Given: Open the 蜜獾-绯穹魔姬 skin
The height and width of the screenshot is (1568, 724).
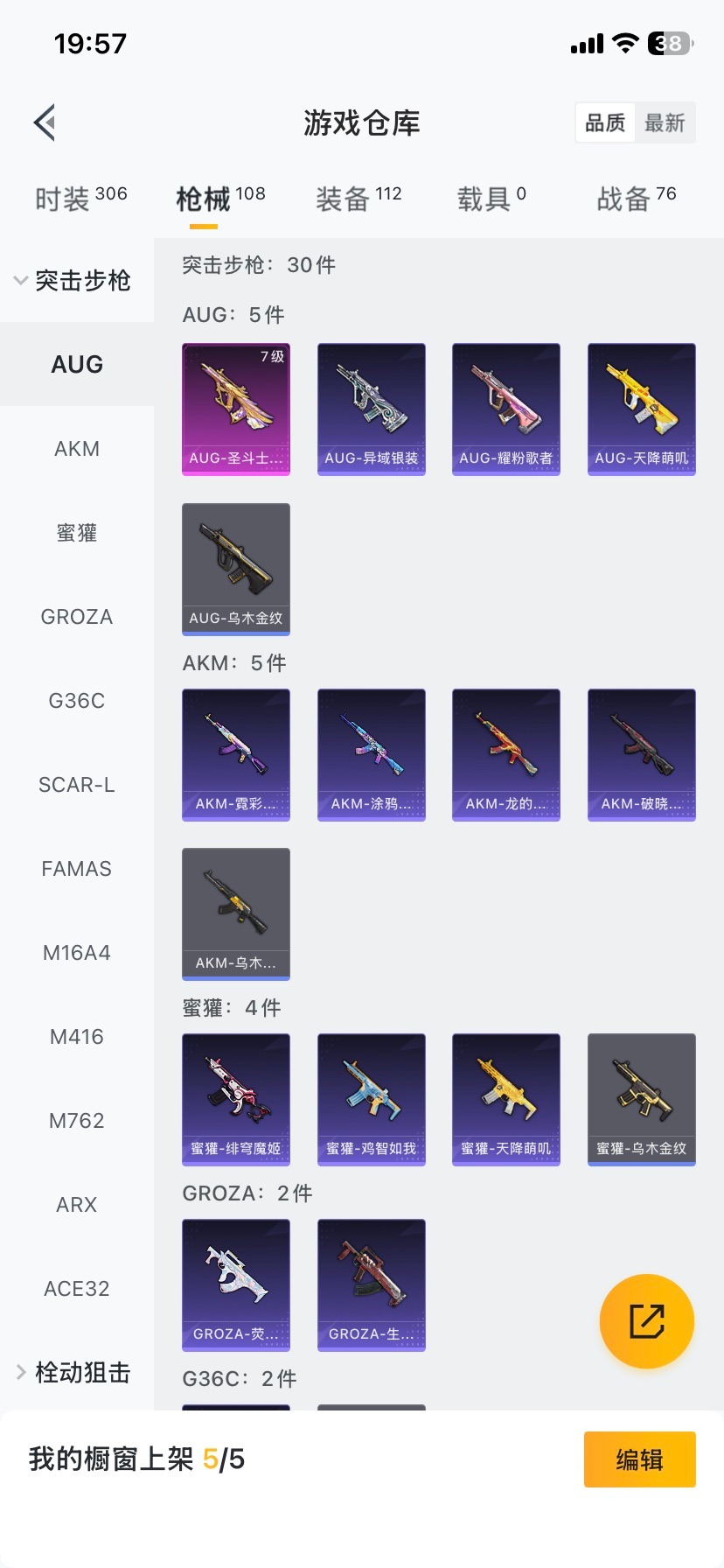Looking at the screenshot, I should (x=236, y=1099).
